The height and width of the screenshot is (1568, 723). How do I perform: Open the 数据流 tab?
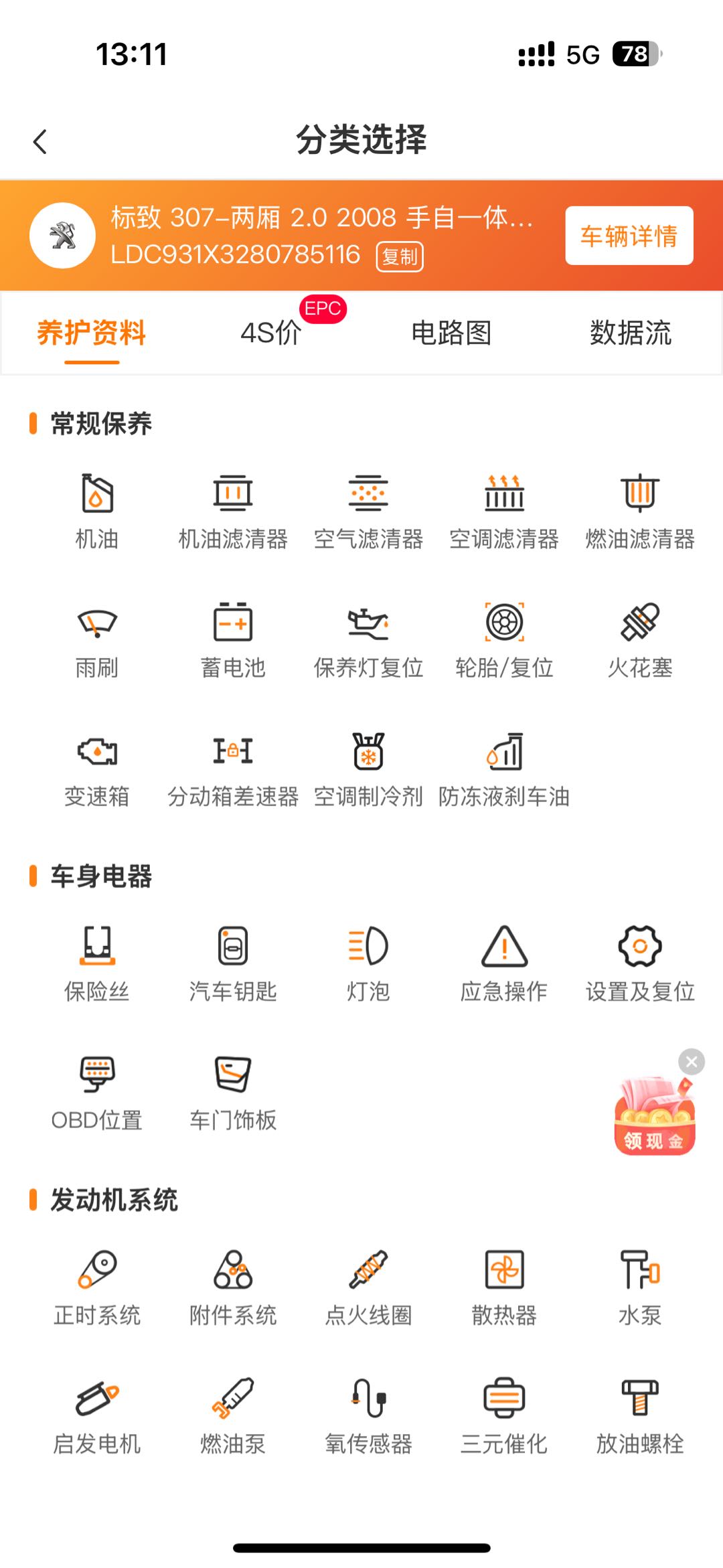[630, 333]
